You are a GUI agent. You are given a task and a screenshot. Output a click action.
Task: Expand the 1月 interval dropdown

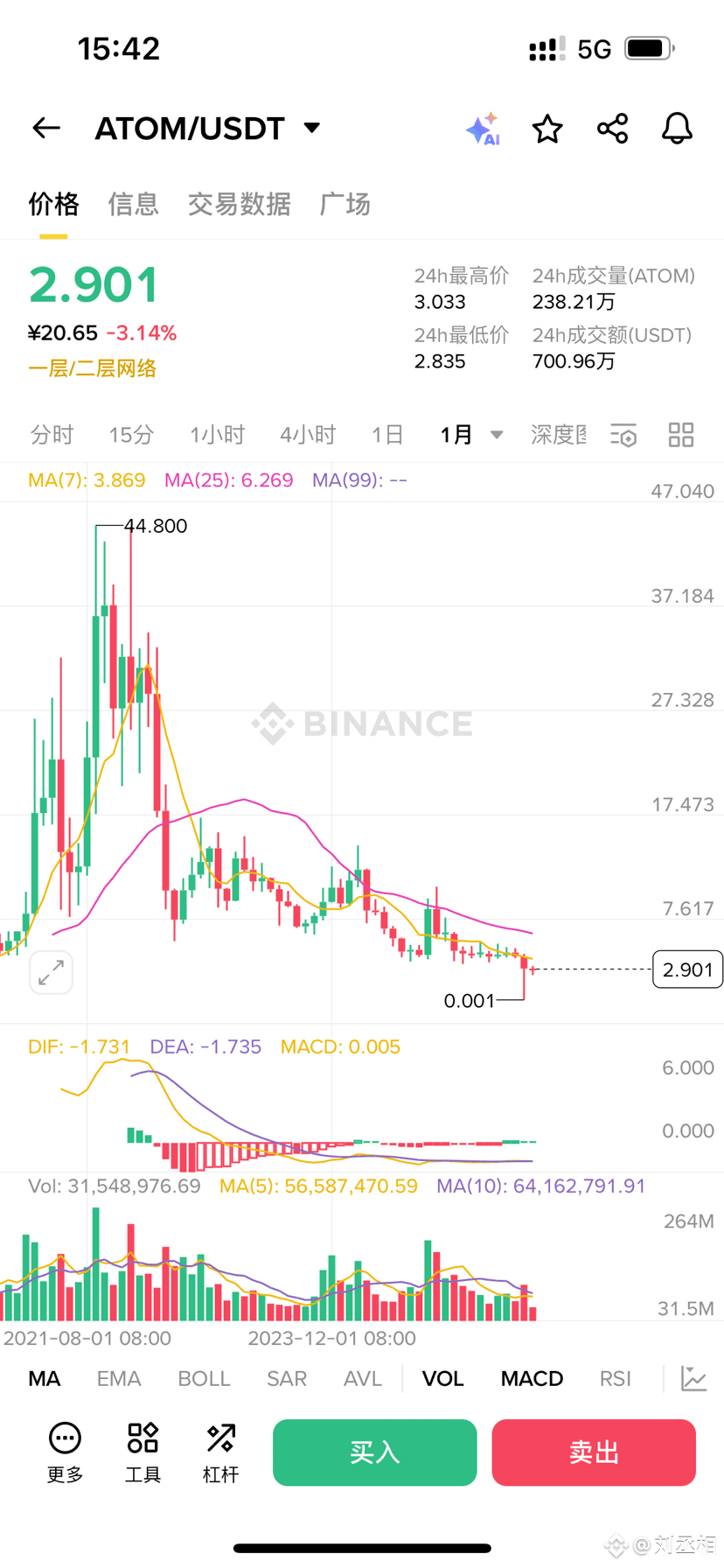click(x=471, y=435)
